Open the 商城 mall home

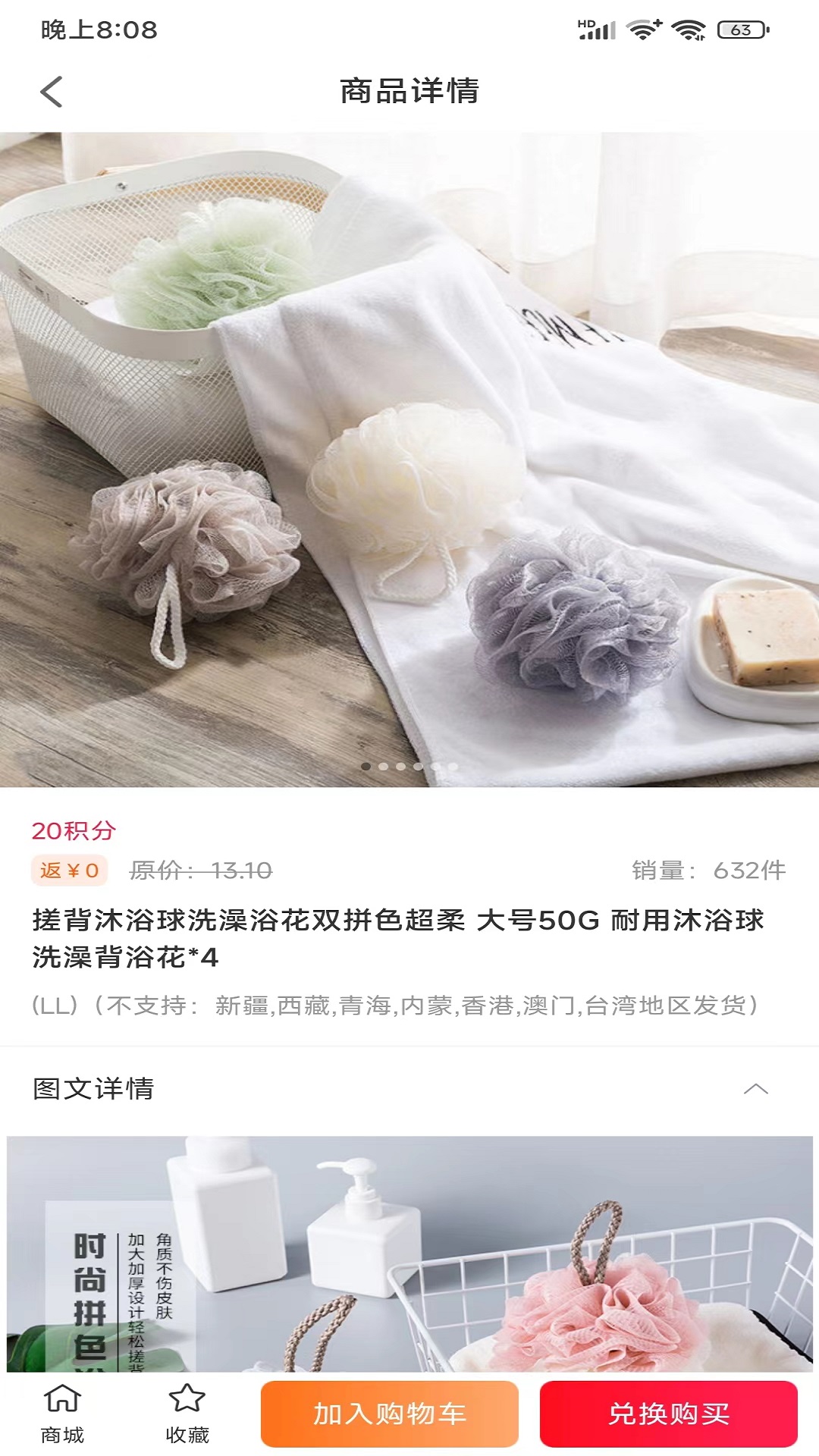62,1414
